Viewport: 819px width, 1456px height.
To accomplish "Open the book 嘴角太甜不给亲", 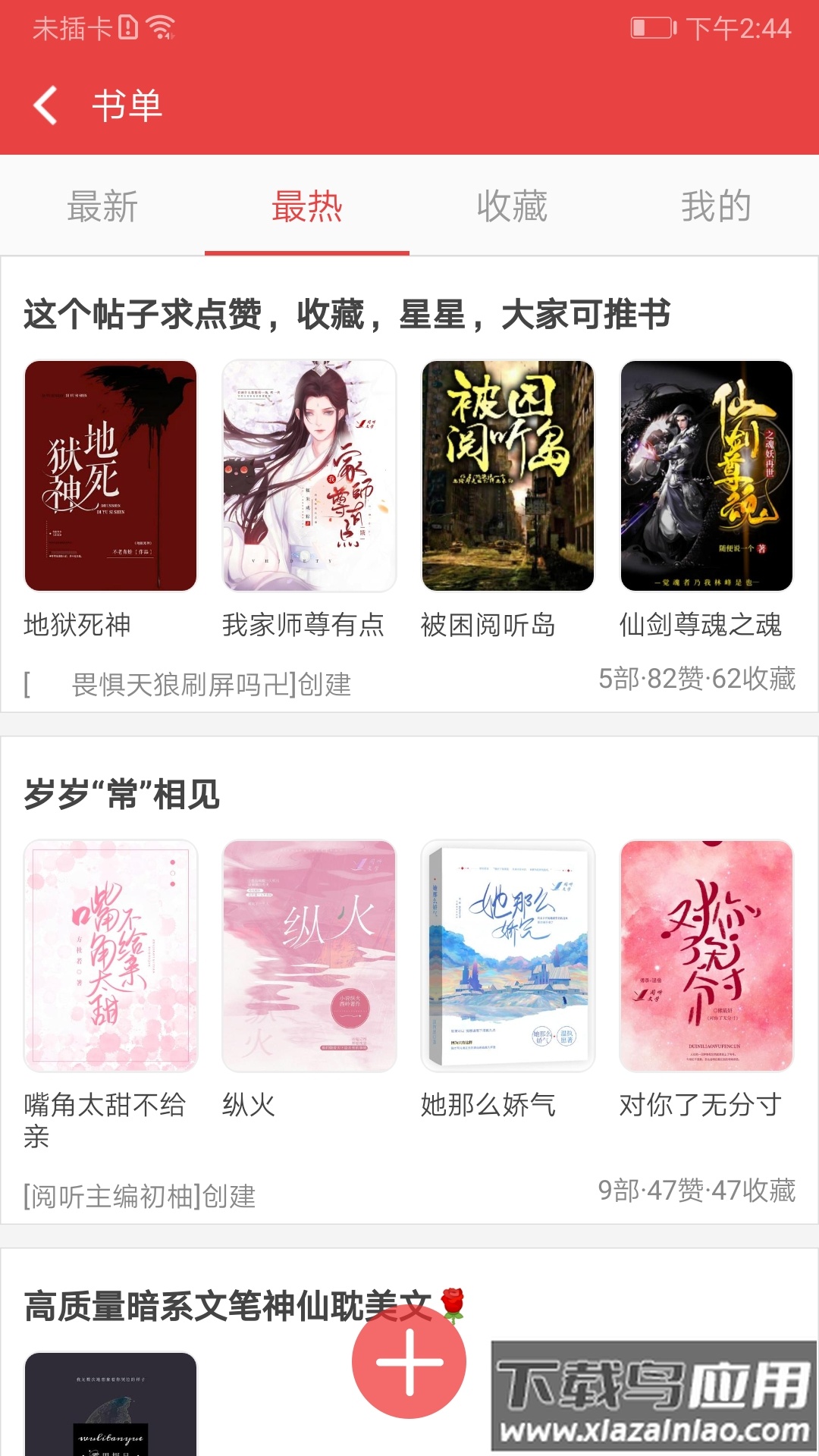I will tap(111, 955).
